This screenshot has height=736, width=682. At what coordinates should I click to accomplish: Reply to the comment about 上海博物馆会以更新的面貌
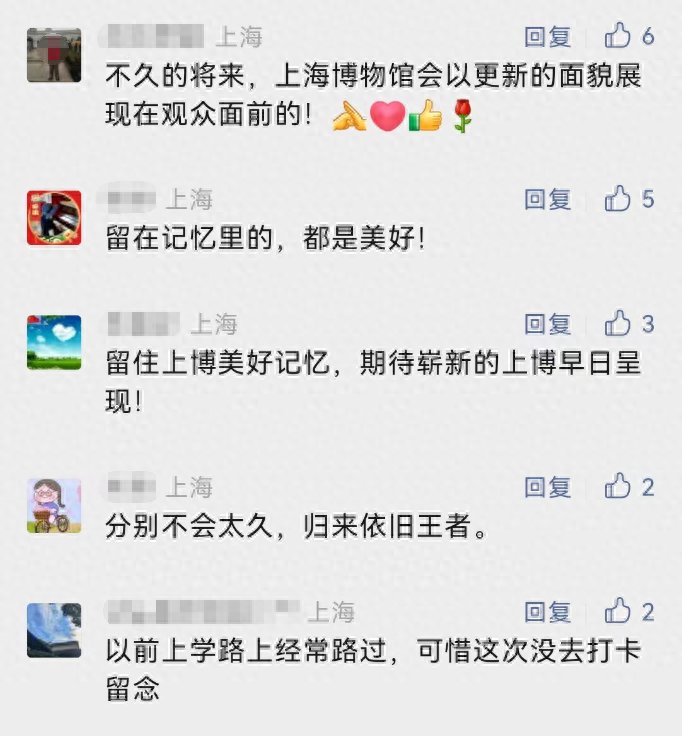tap(548, 37)
